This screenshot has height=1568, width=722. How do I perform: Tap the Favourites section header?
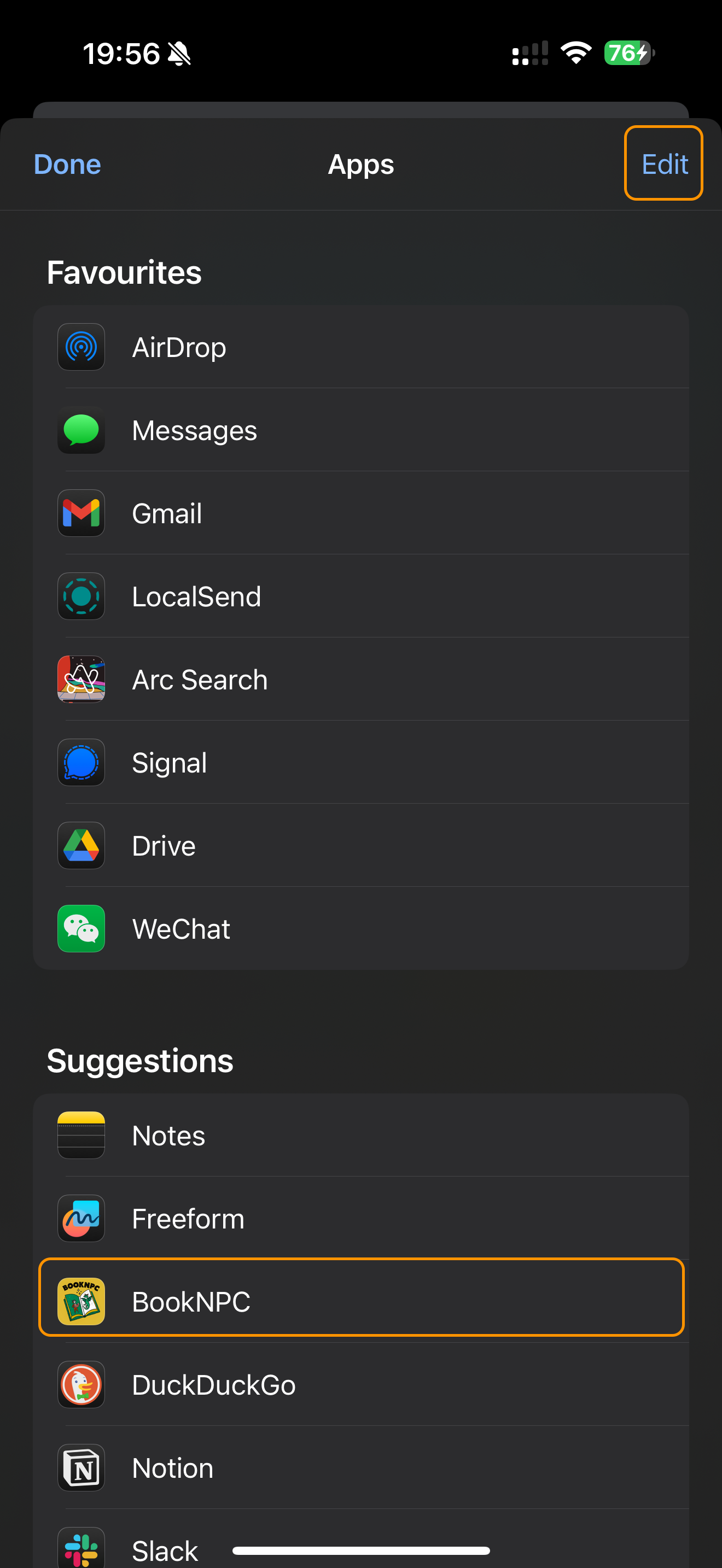click(125, 272)
